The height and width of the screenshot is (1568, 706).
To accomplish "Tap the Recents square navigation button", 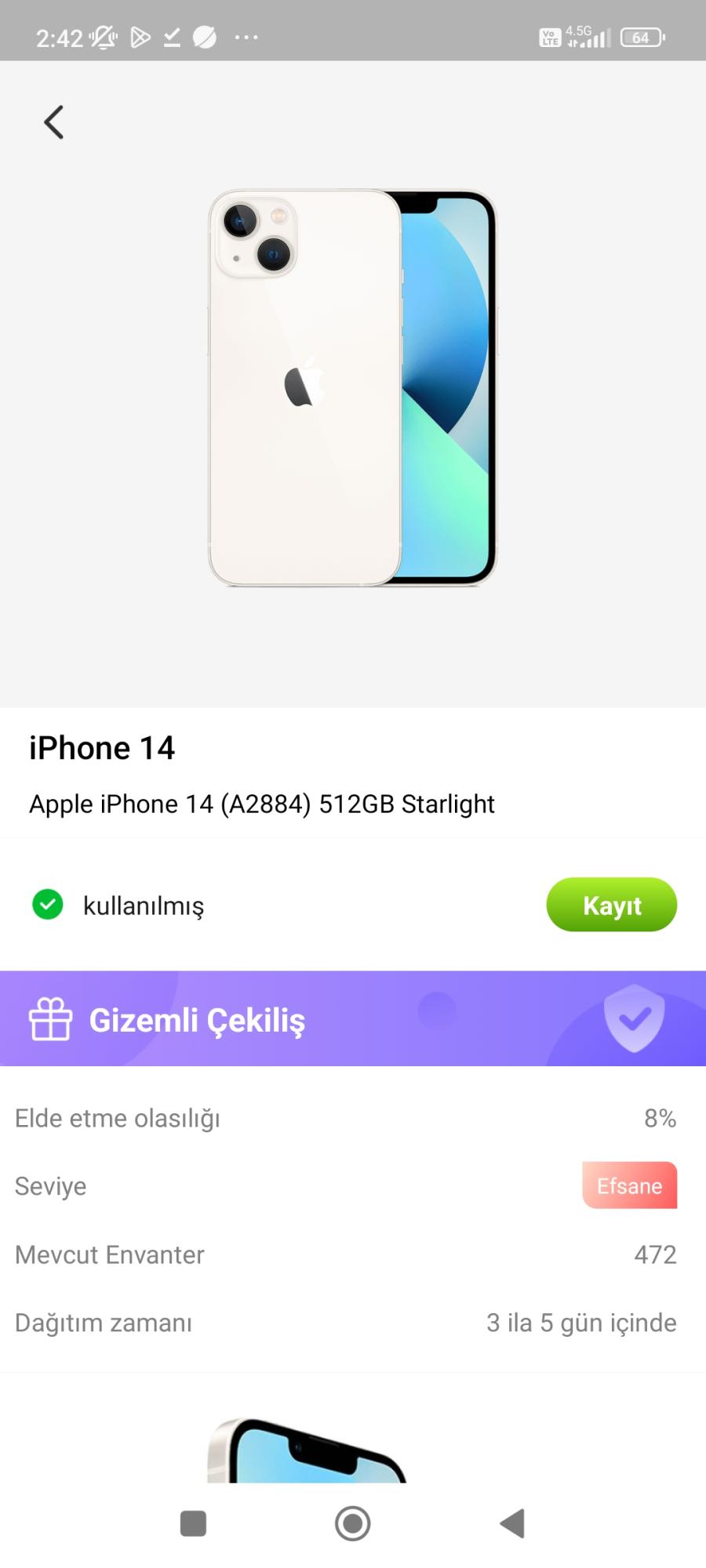I will click(192, 1524).
